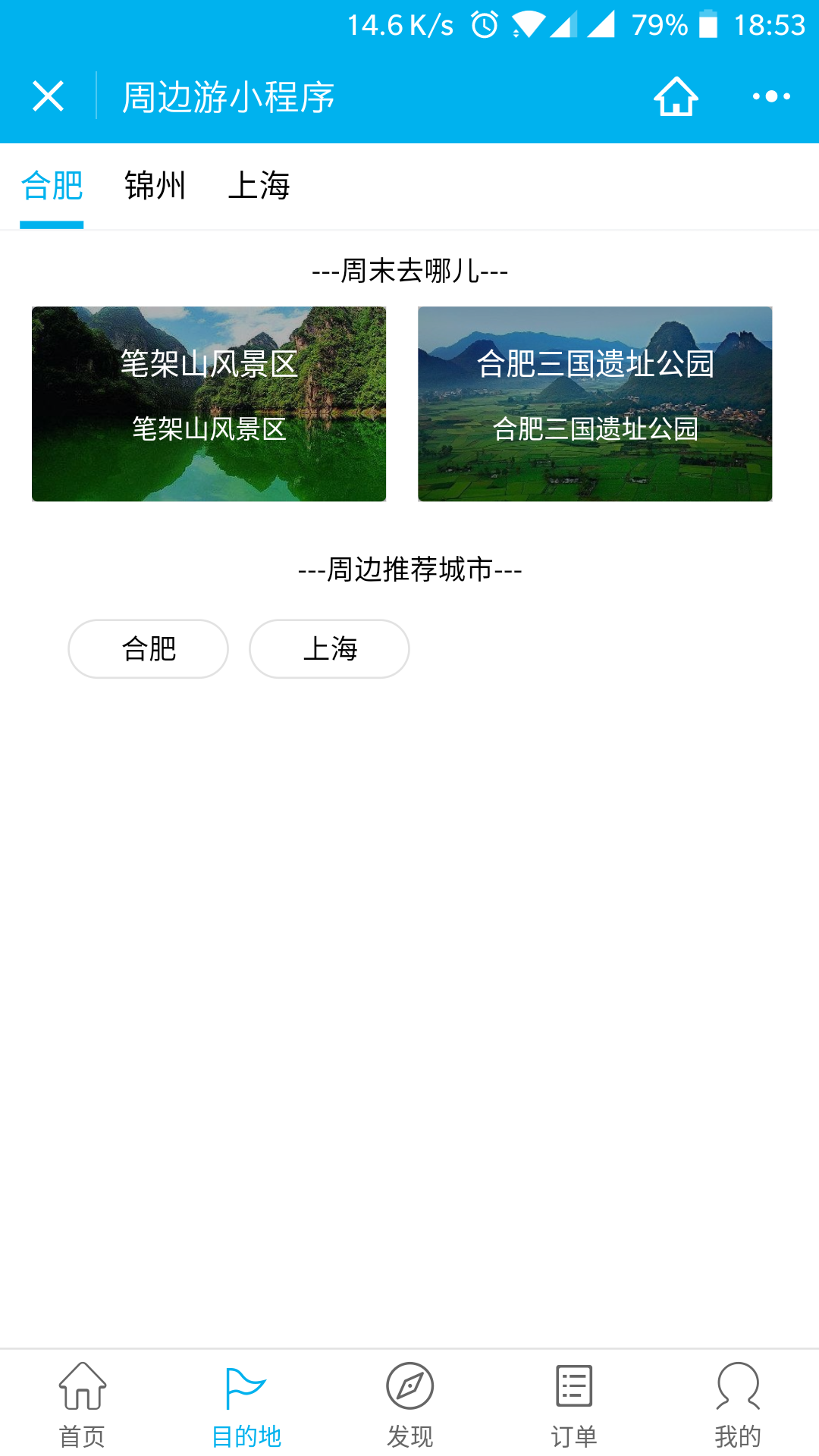The height and width of the screenshot is (1456, 819).
Task: Show my 订单 tab
Action: [573, 1404]
